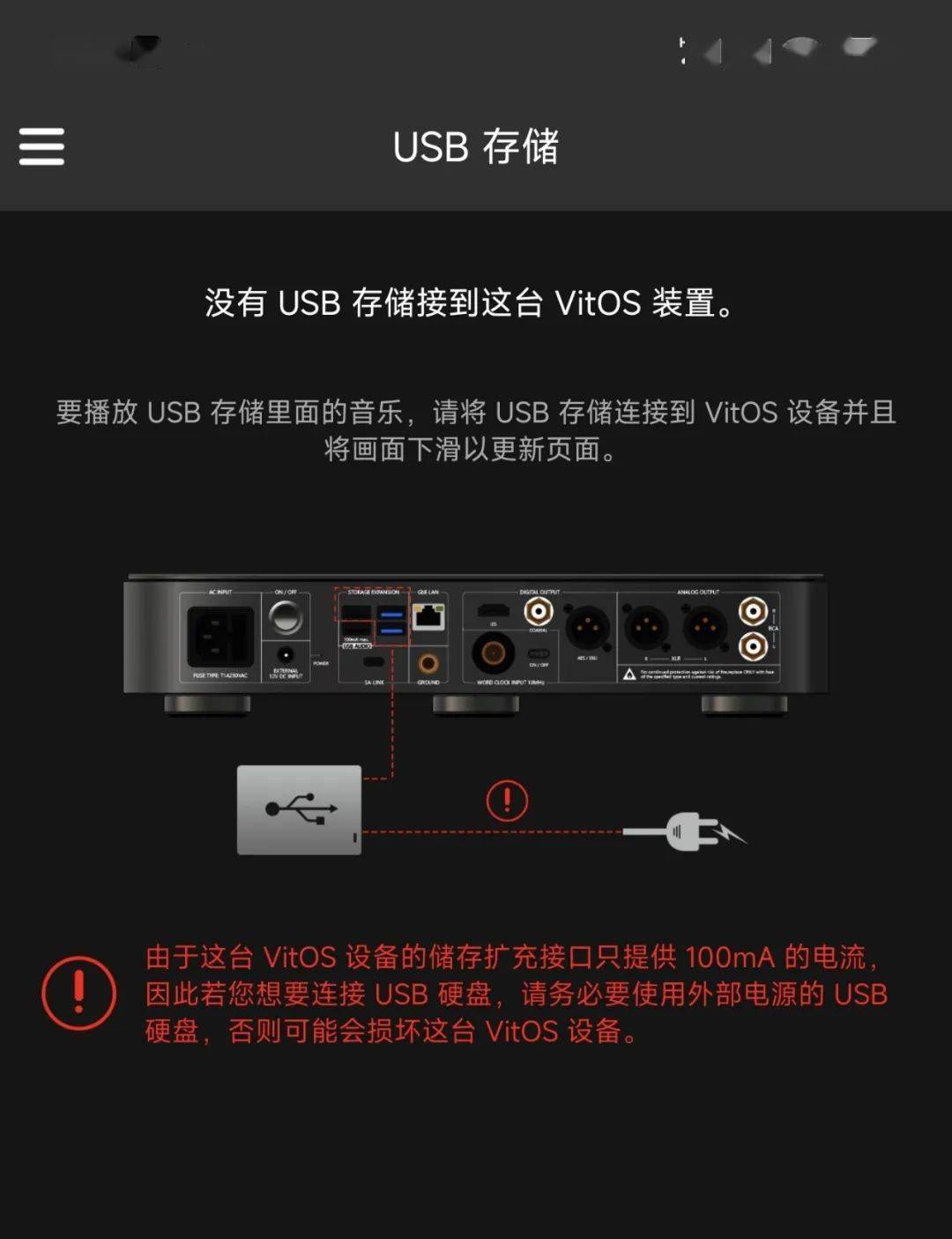Click the blue upper USB port on the device
Image resolution: width=952 pixels, height=1239 pixels.
pyautogui.click(x=390, y=611)
